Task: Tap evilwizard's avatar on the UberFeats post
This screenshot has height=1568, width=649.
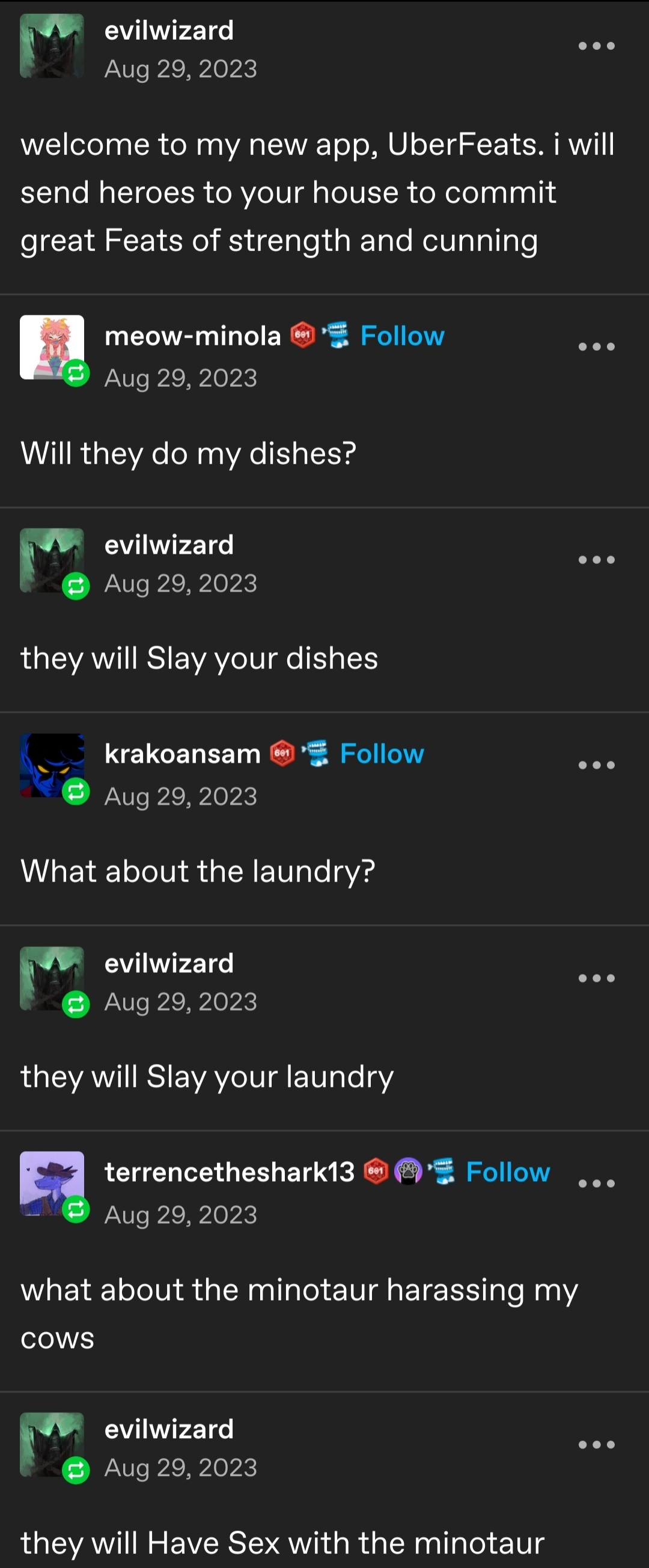Action: point(52,46)
